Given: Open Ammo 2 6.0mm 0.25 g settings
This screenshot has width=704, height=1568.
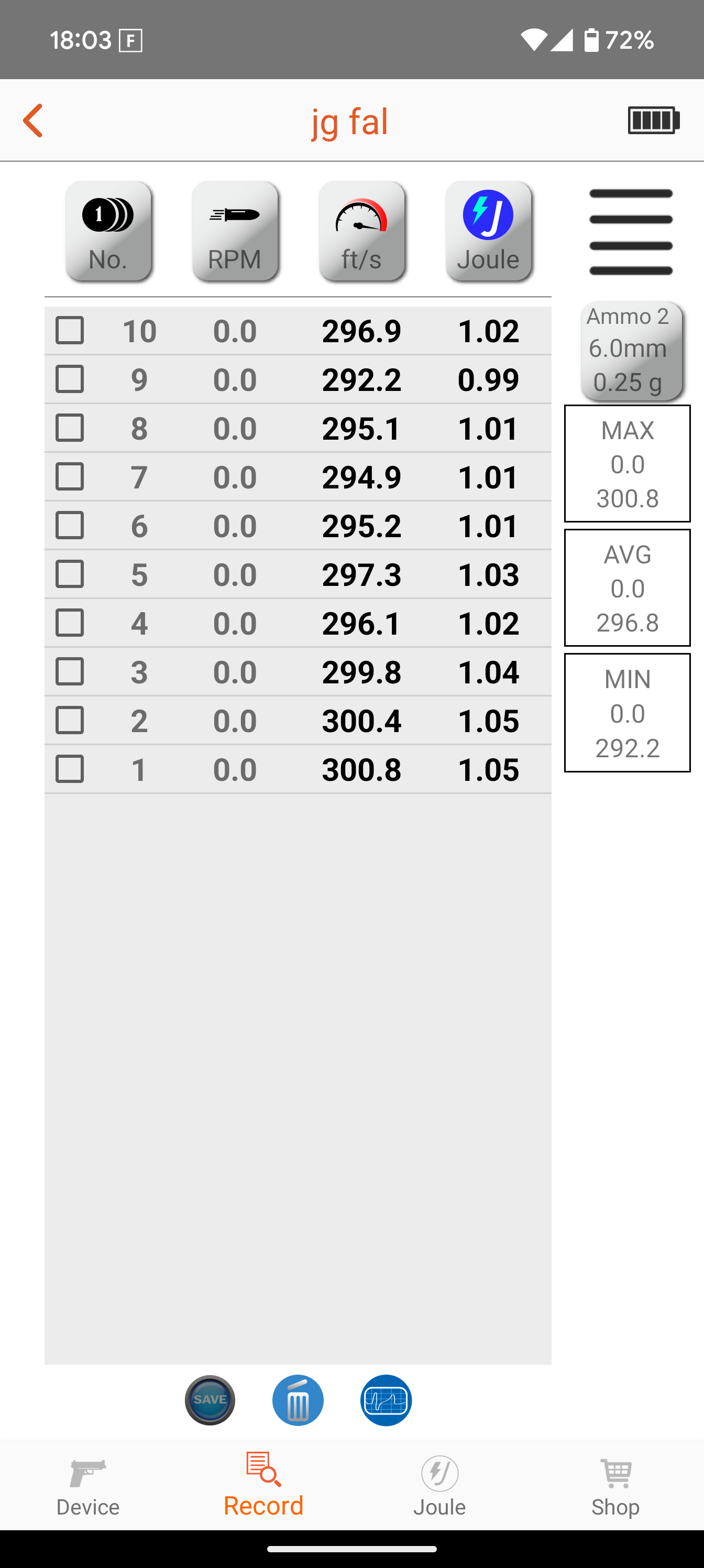Looking at the screenshot, I should pyautogui.click(x=632, y=351).
